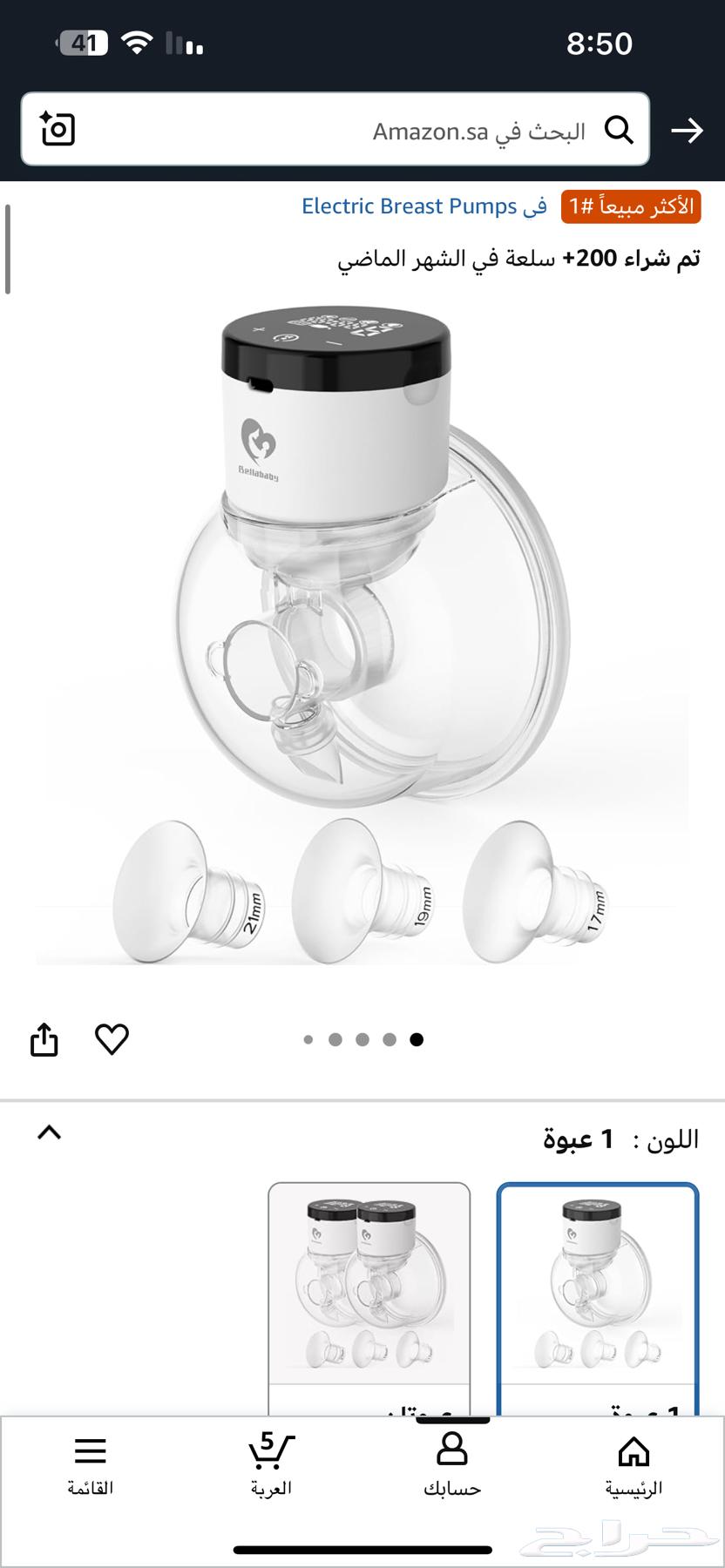The image size is (725, 1568).
Task: Collapse the اللون variant section chevron
Action: [x=51, y=1132]
